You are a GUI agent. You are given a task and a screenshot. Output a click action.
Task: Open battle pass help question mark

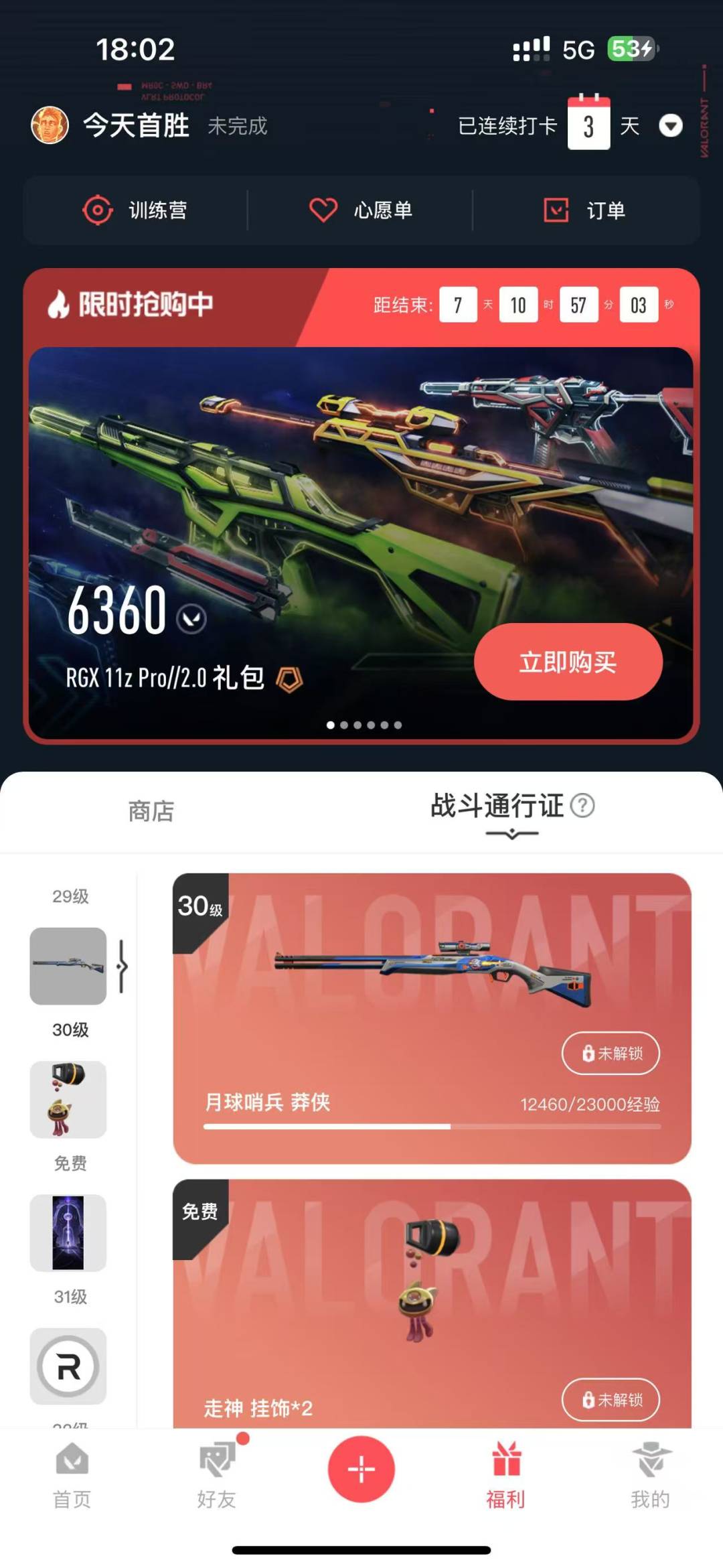click(582, 805)
